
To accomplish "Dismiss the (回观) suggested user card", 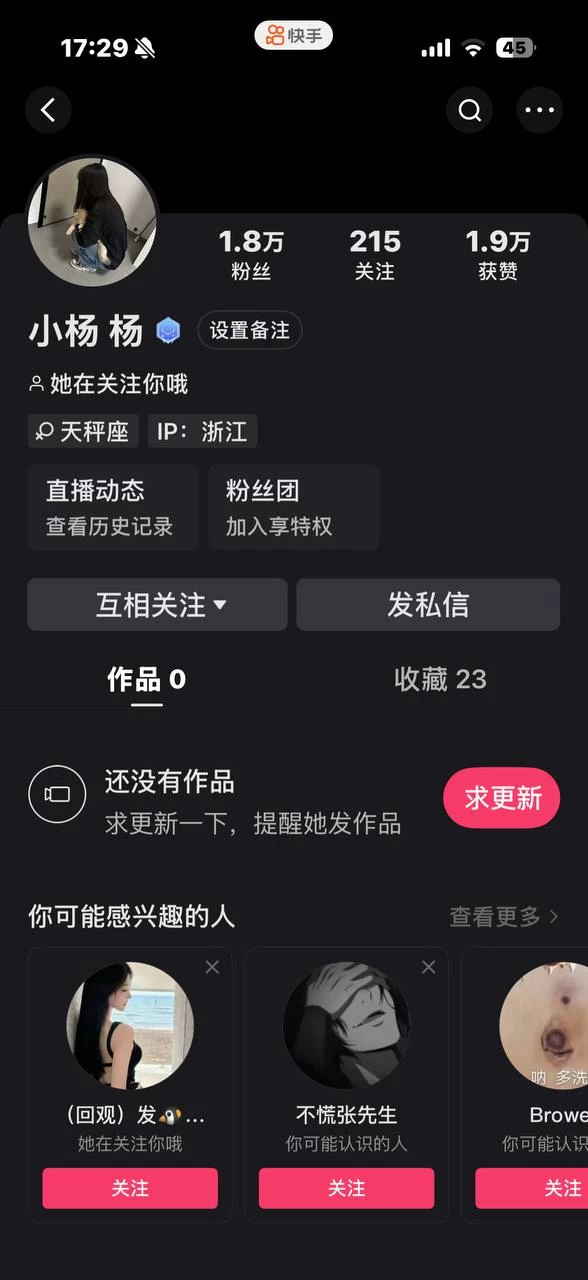I will 212,967.
